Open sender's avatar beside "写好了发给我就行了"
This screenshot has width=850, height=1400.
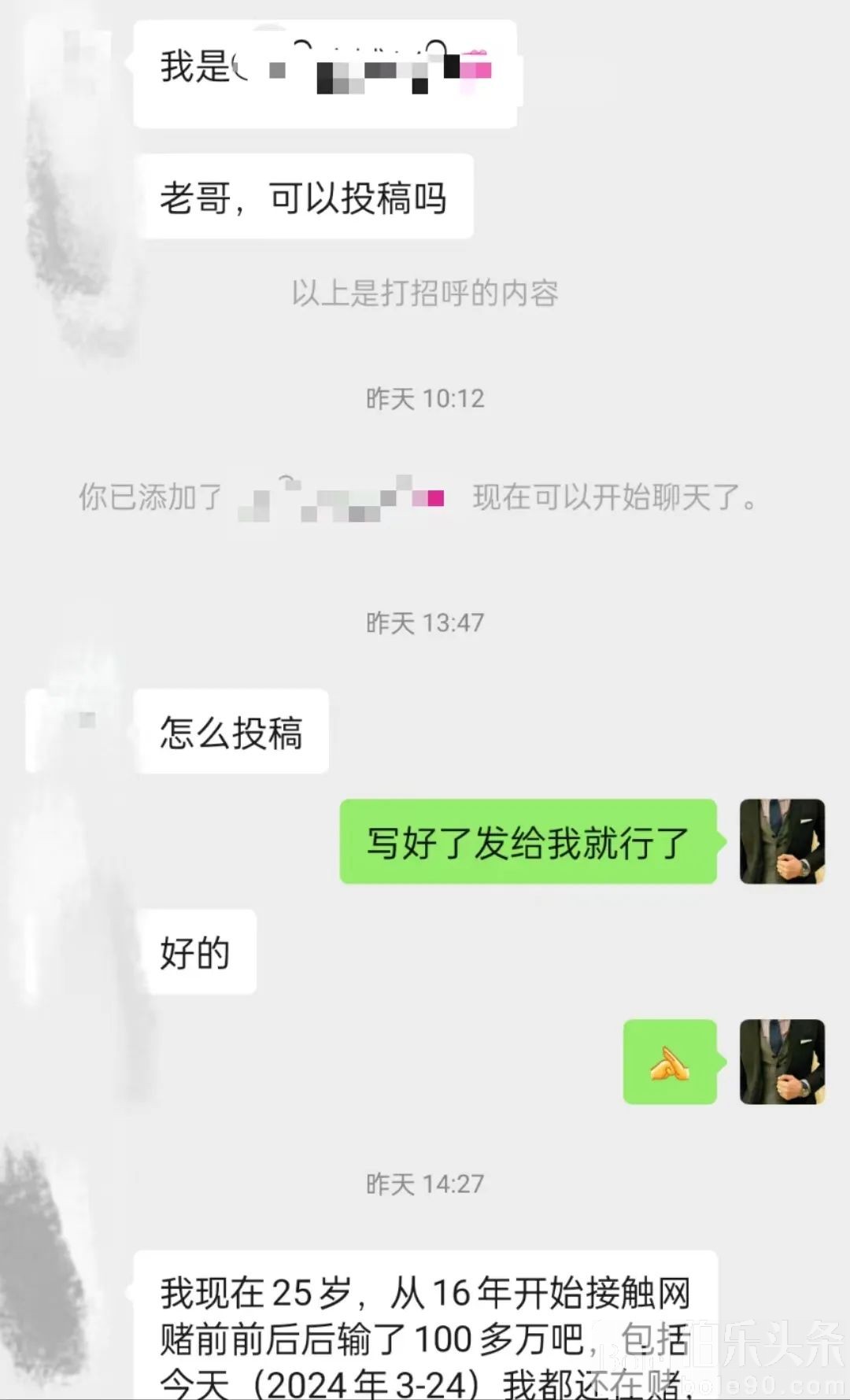click(x=782, y=841)
